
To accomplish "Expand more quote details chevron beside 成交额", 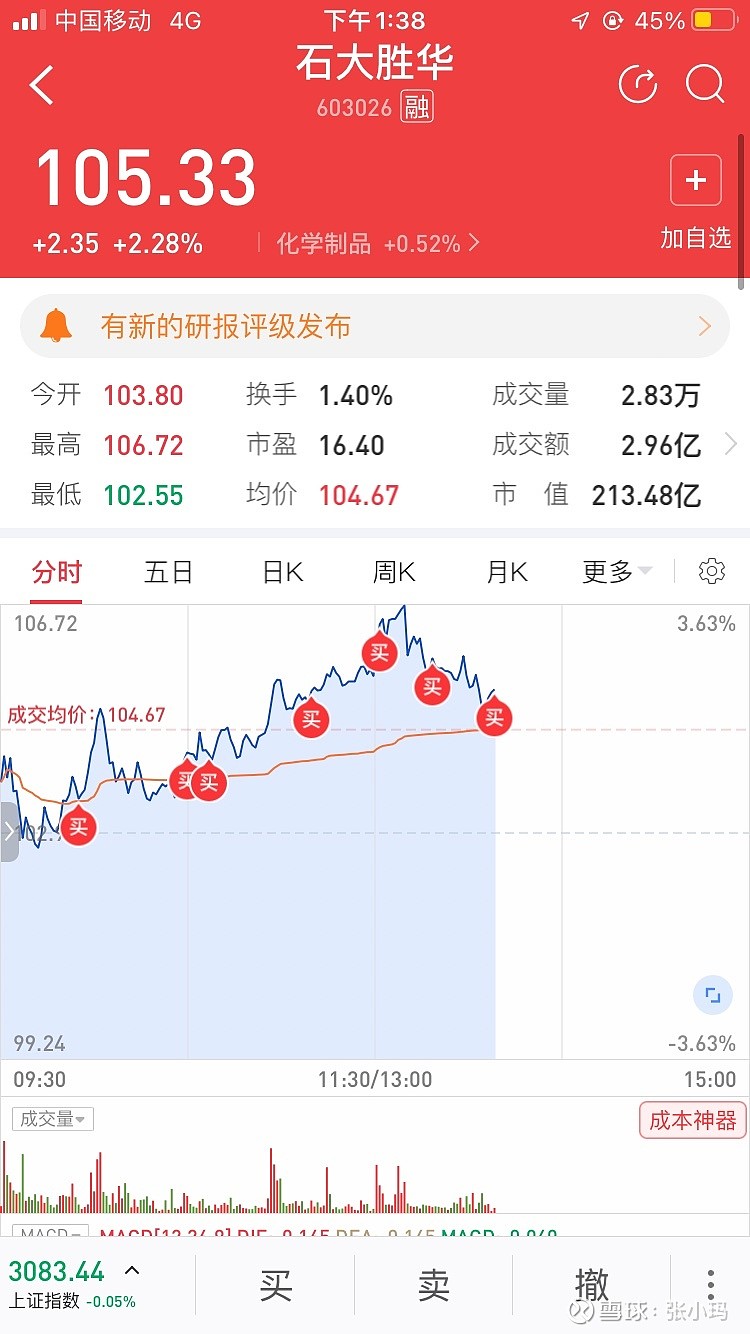I will [x=730, y=444].
